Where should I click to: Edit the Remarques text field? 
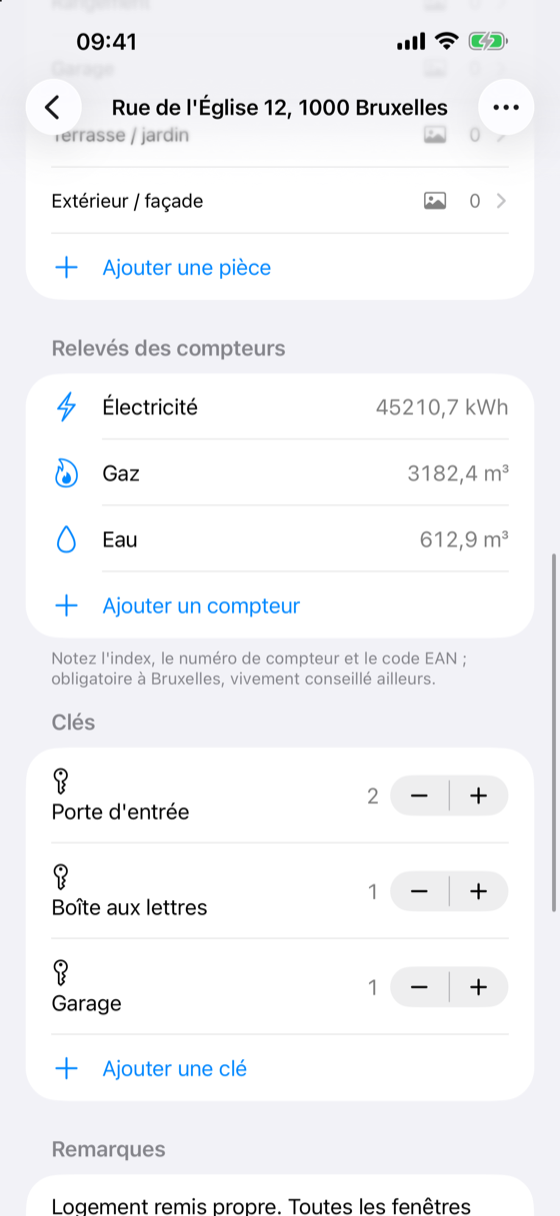pos(280,1196)
